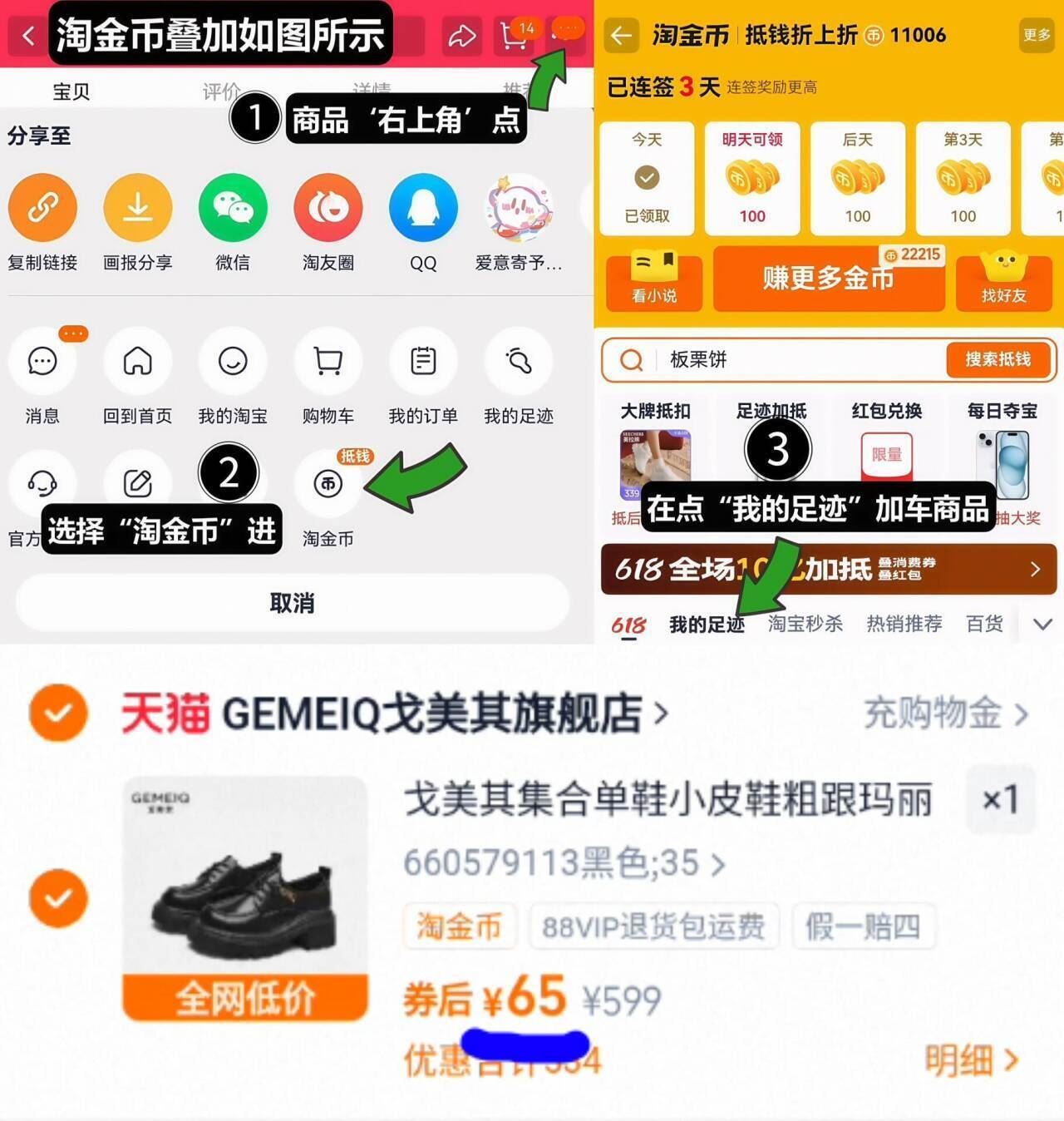Enter 淘金币 via its coin icon
The image size is (1064, 1121).
(x=328, y=482)
